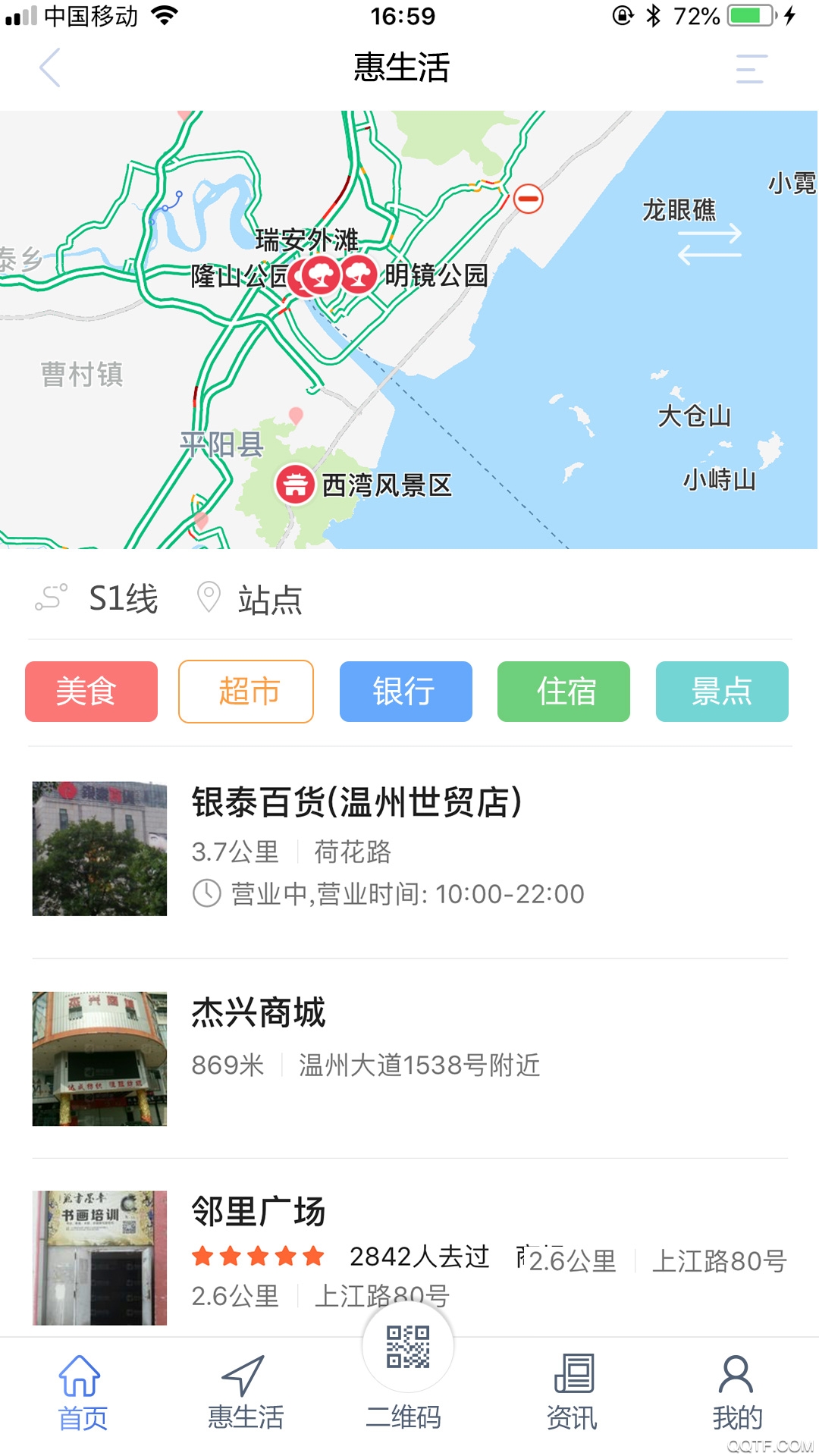
Task: Go to the 惠生活 bottom tab
Action: tap(245, 1393)
